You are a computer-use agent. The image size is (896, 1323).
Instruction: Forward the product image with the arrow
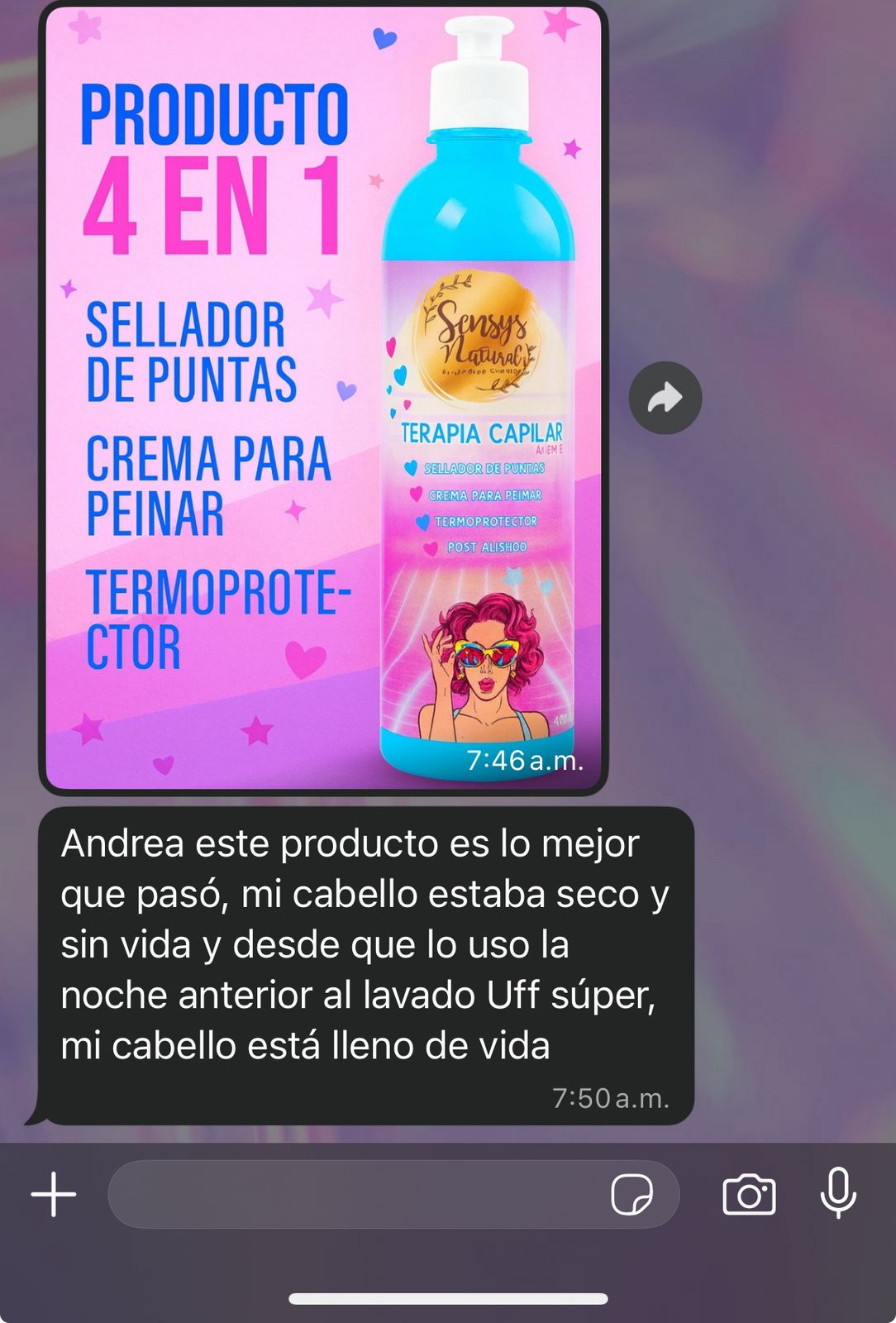(x=665, y=398)
